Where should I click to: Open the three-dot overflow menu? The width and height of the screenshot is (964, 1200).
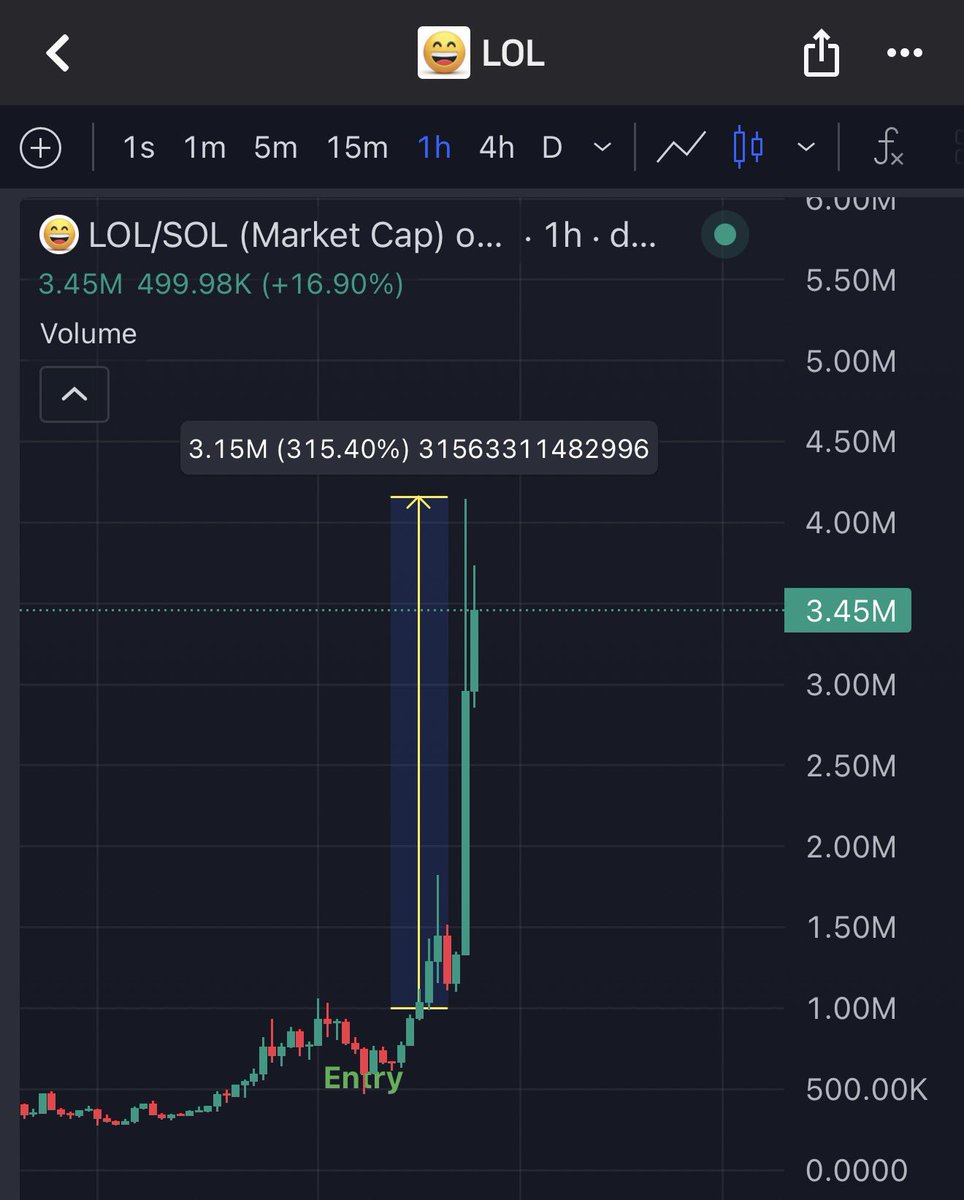[x=905, y=53]
